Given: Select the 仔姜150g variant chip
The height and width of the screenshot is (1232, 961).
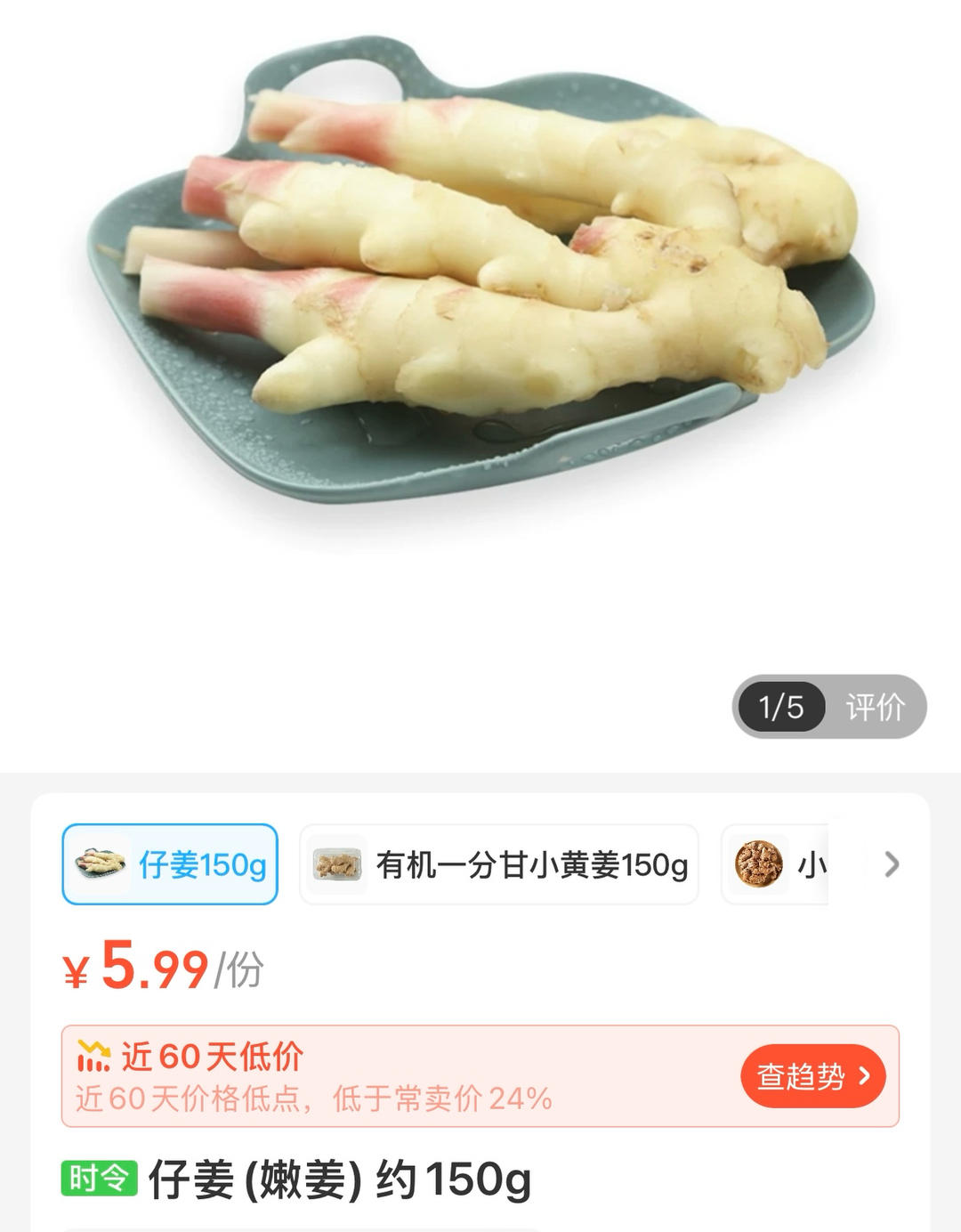Looking at the screenshot, I should [x=170, y=864].
